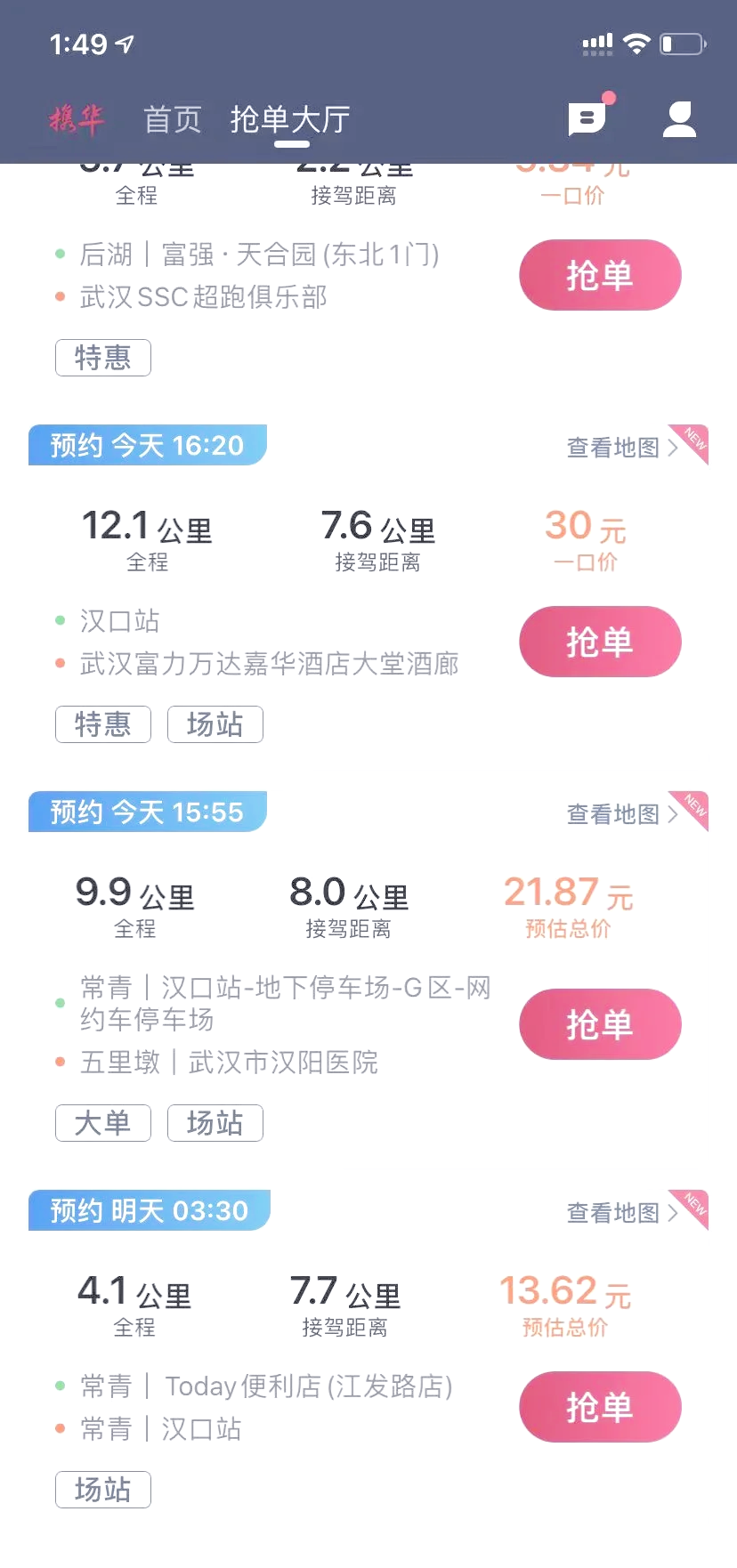Show map for the 明天 03:30 order
The height and width of the screenshot is (1568, 737).
pos(622,1212)
